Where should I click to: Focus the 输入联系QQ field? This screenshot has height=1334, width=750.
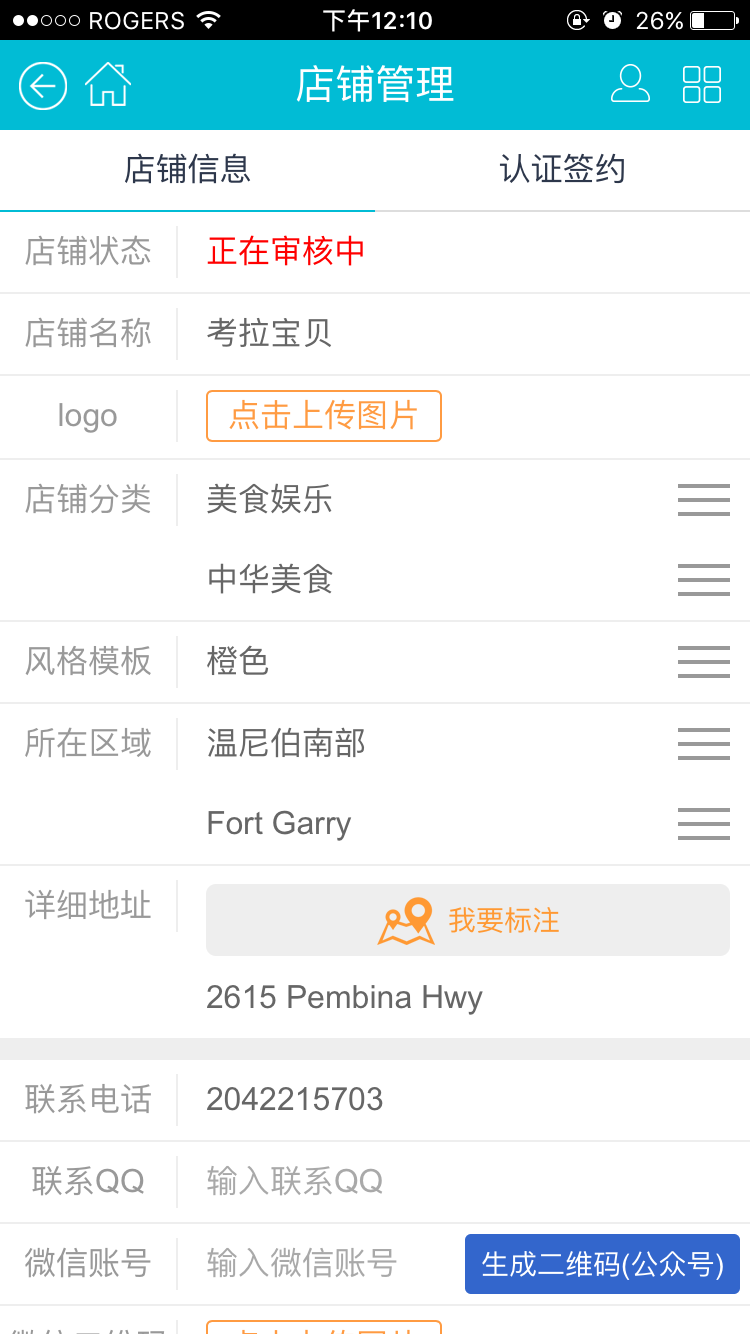click(x=460, y=1182)
